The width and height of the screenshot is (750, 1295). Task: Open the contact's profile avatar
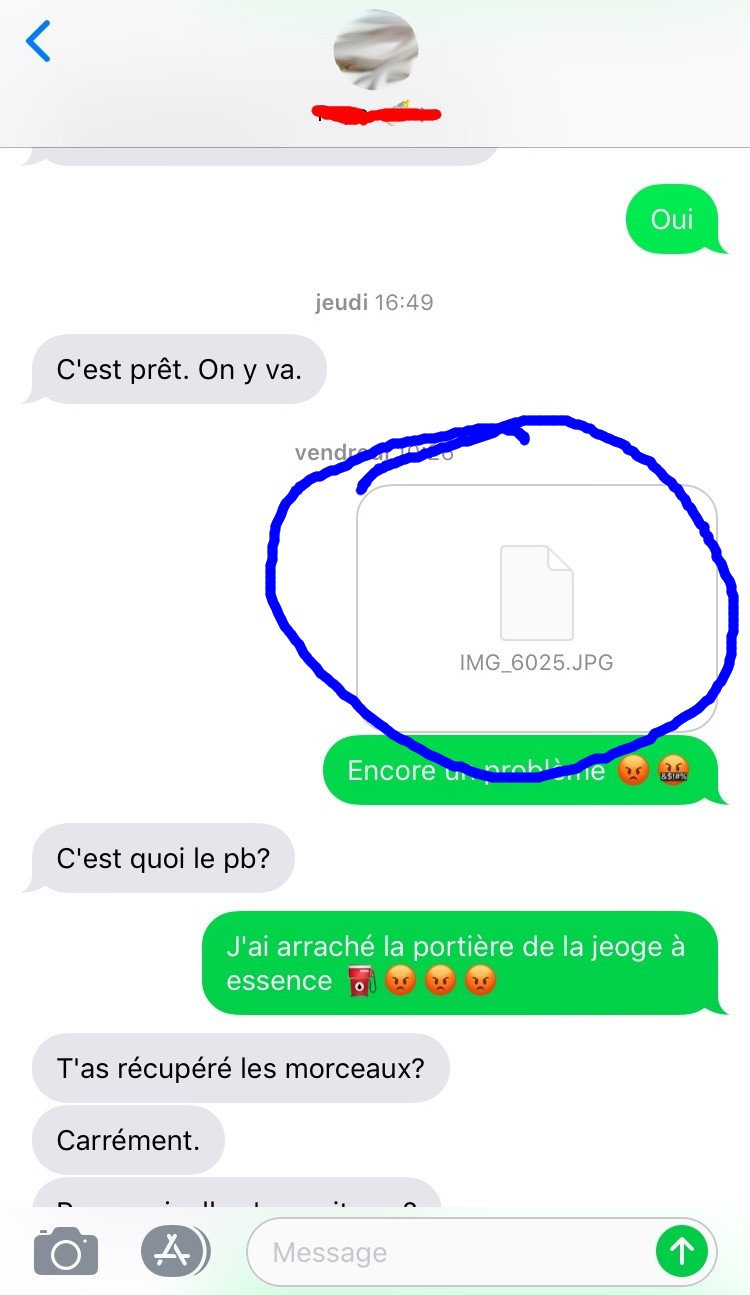pos(376,50)
